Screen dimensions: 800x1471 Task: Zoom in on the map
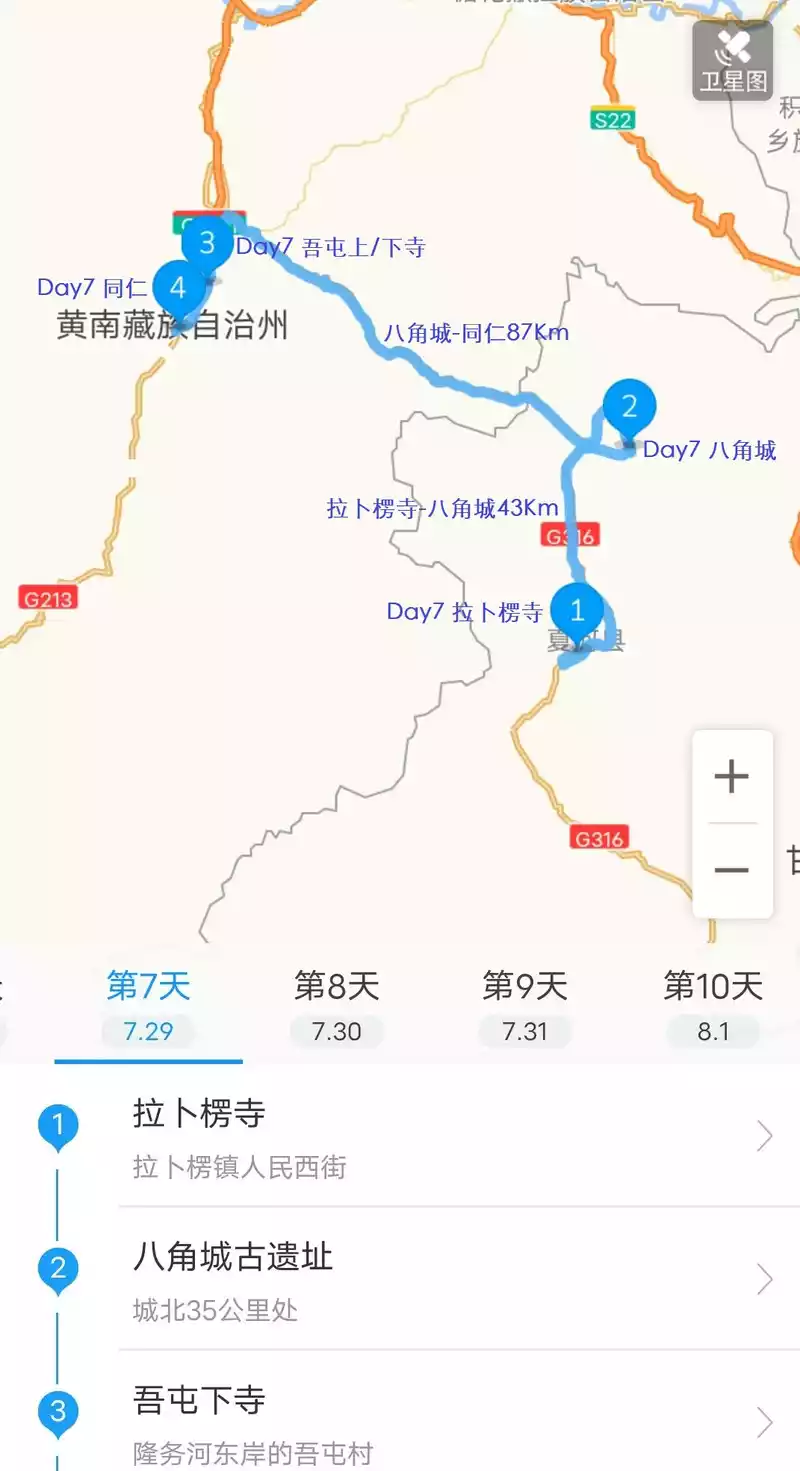pos(732,777)
